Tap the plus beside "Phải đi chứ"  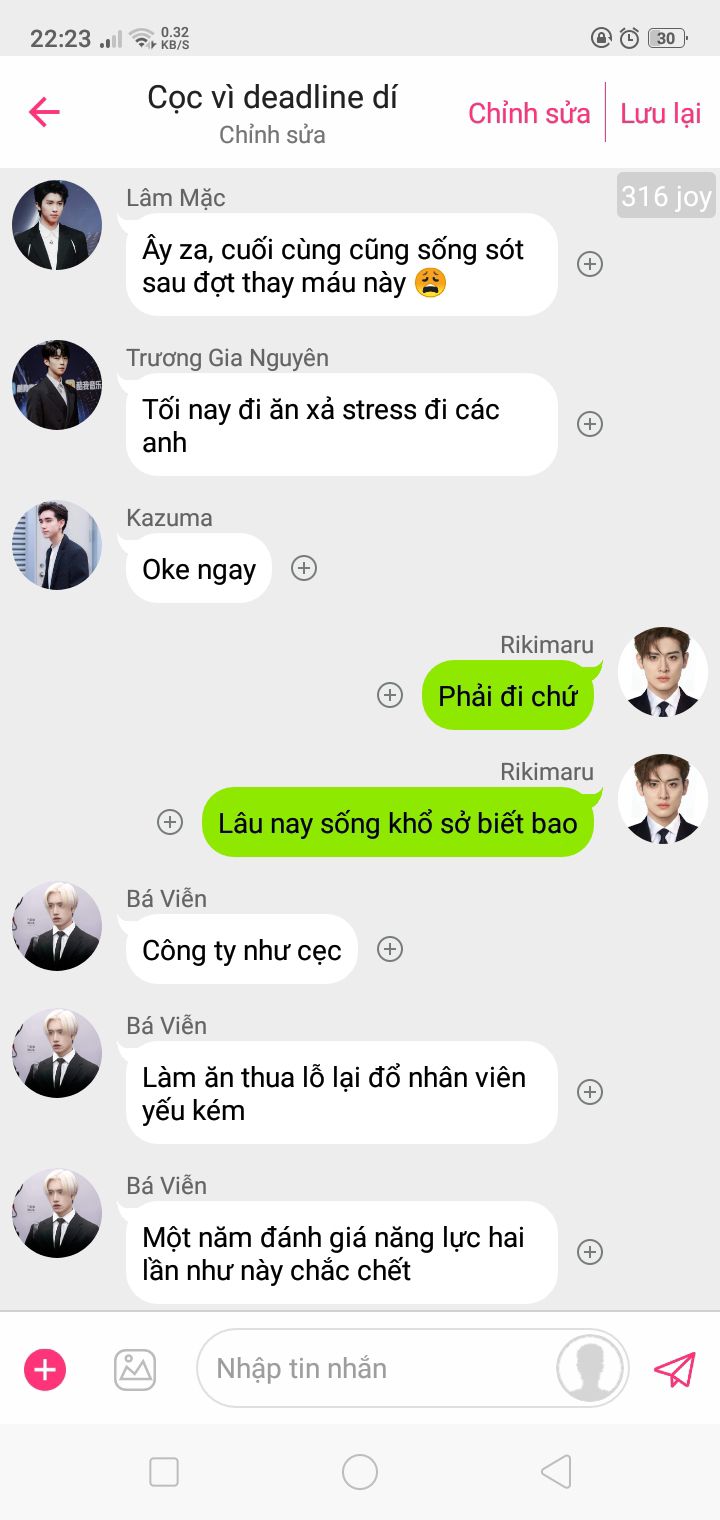pos(390,695)
